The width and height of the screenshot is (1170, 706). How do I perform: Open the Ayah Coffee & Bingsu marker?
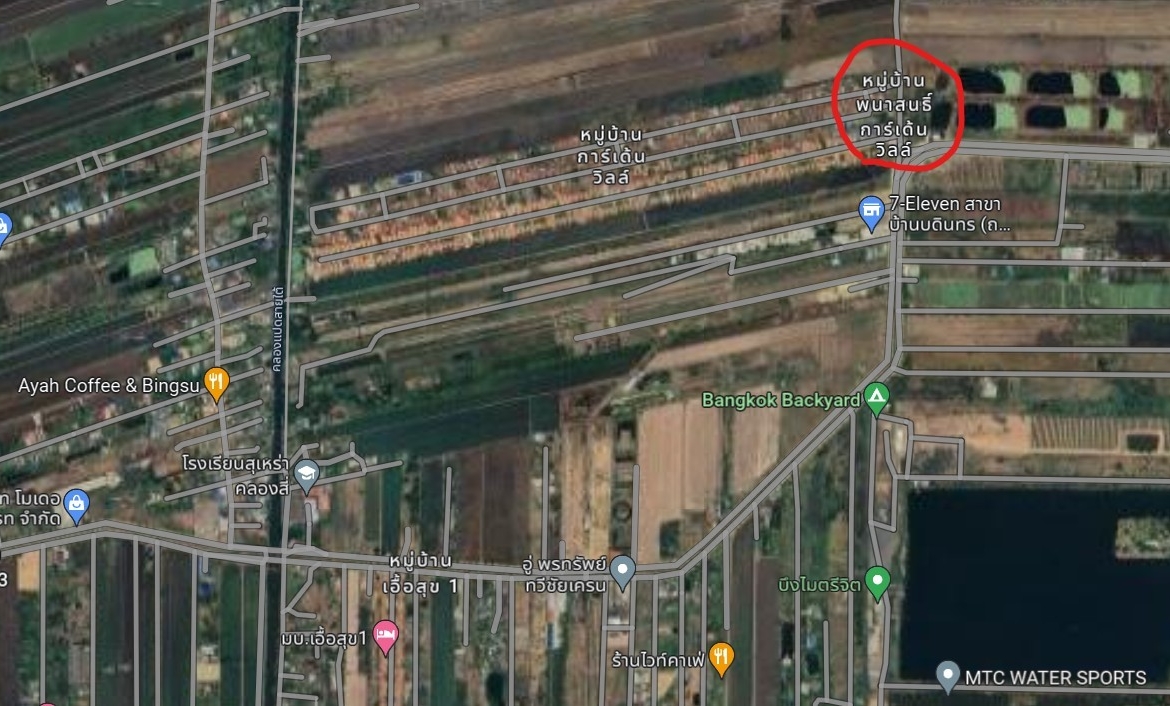[x=217, y=382]
